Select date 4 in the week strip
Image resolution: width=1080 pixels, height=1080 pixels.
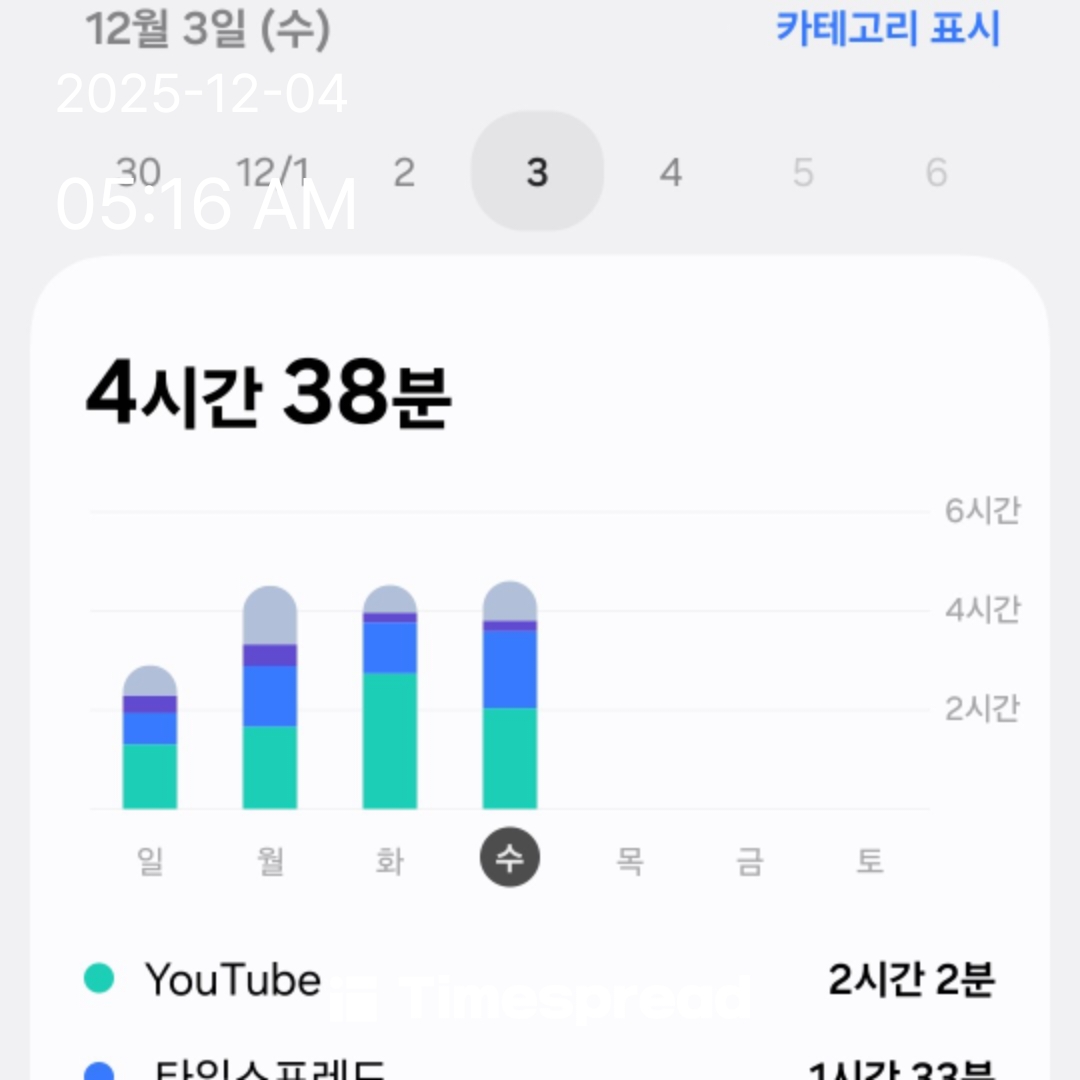[x=670, y=172]
